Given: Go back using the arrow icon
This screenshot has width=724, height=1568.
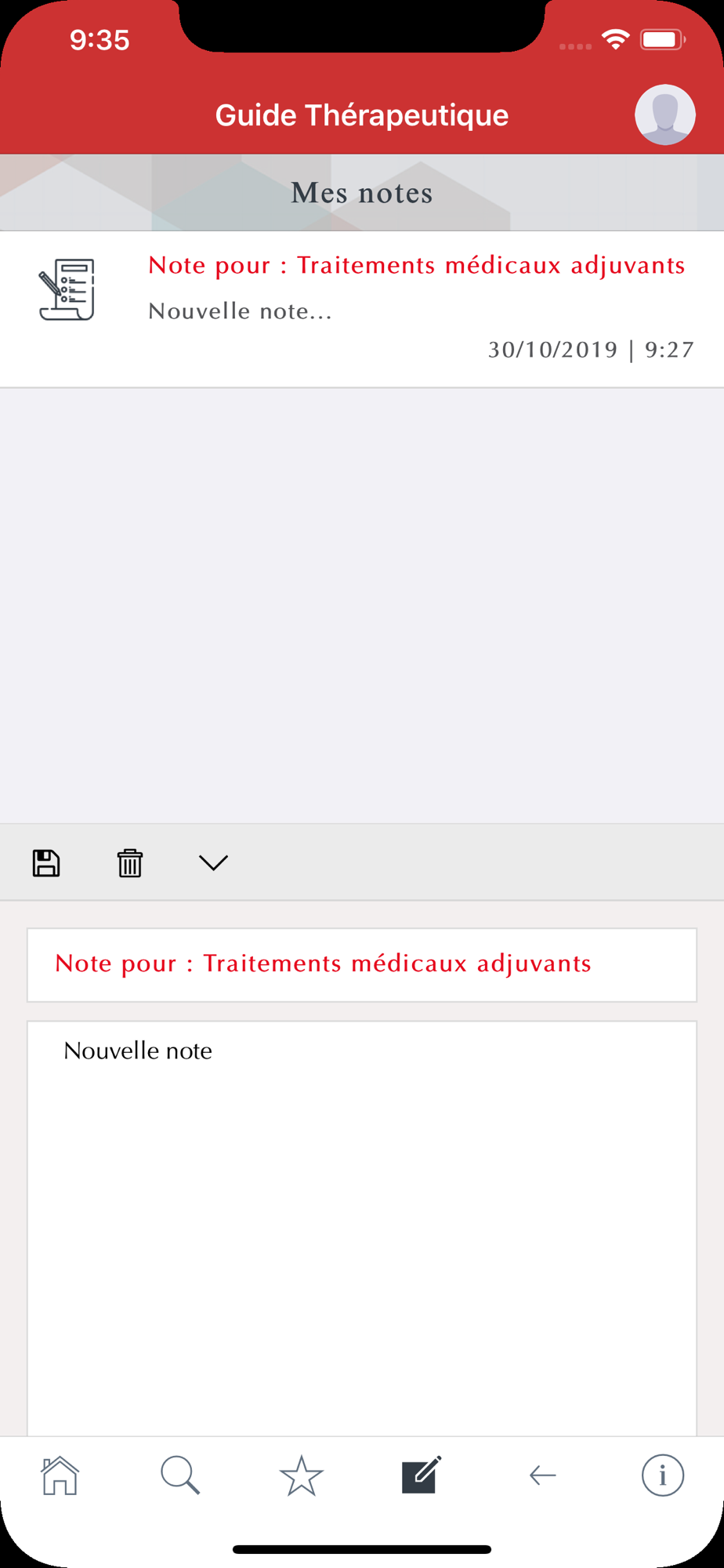Looking at the screenshot, I should pos(542,1475).
